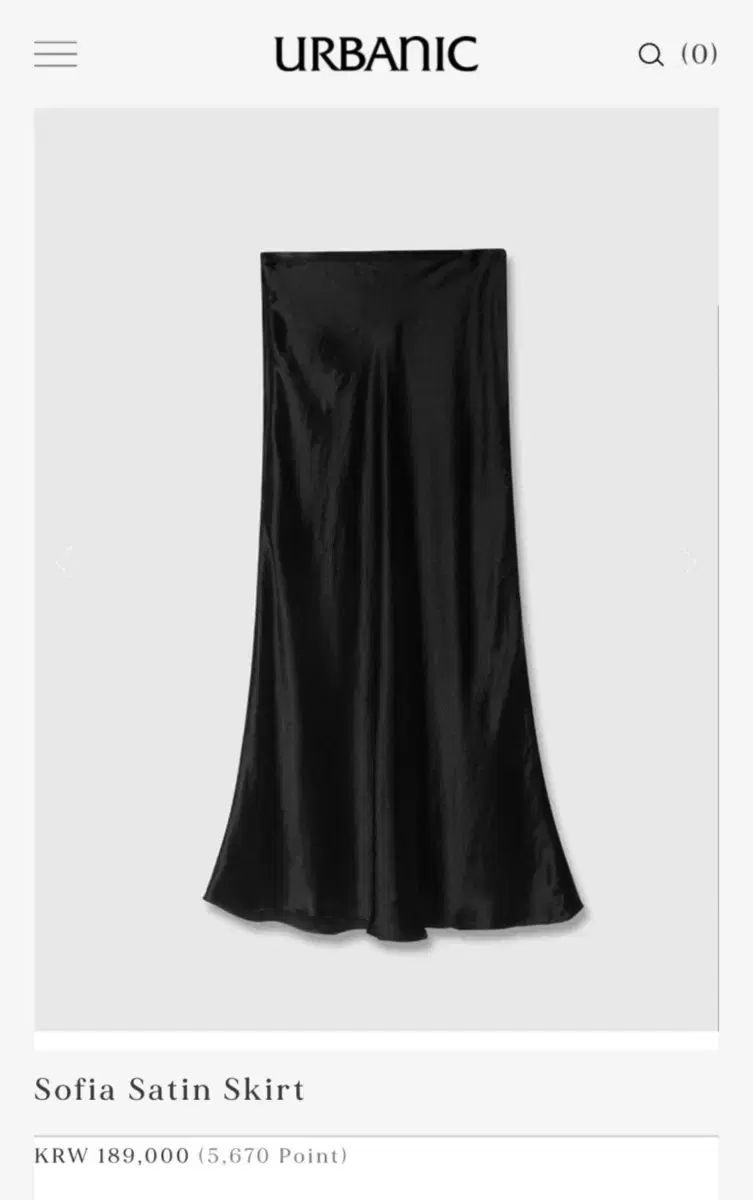753x1200 pixels.
Task: Open the cart showing (0)
Action: click(699, 54)
